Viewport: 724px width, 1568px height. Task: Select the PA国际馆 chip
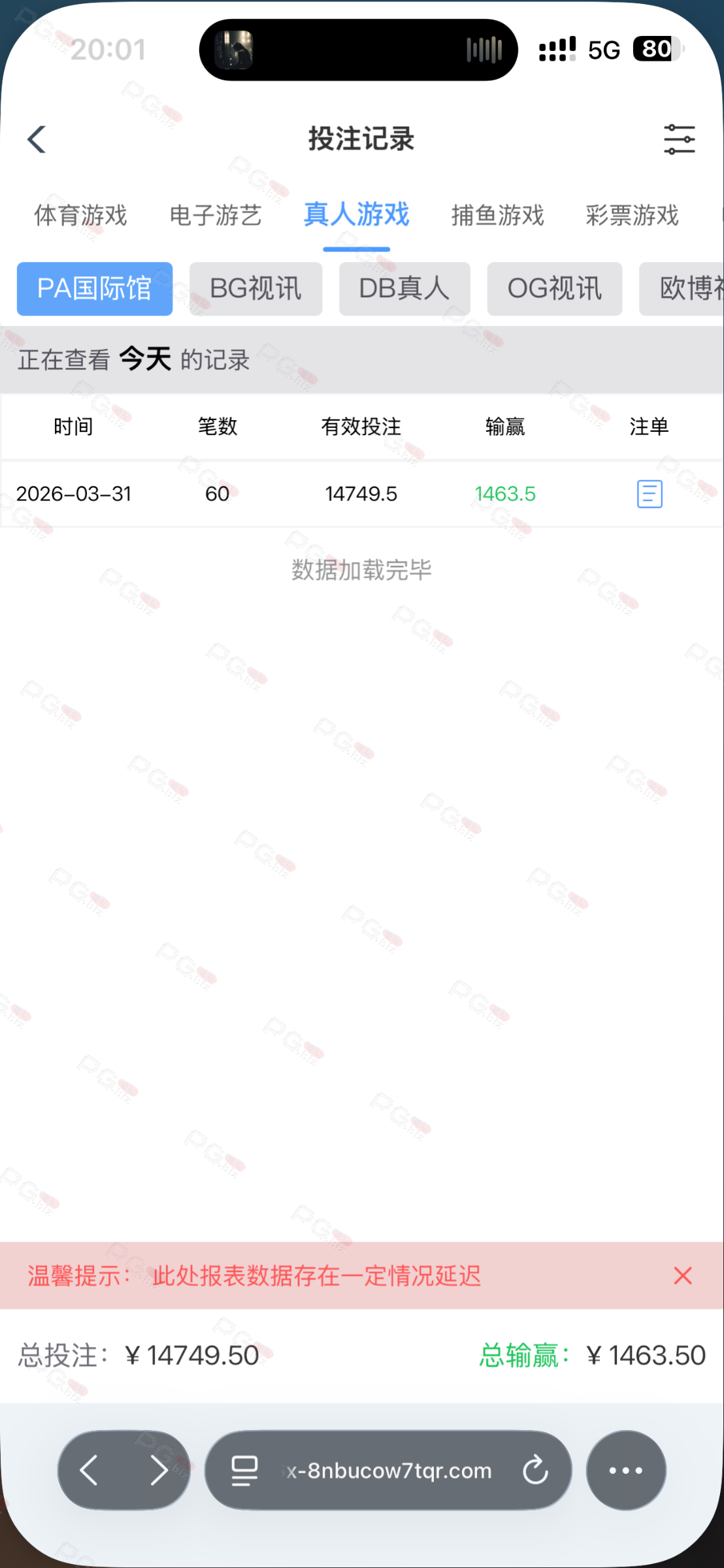95,289
